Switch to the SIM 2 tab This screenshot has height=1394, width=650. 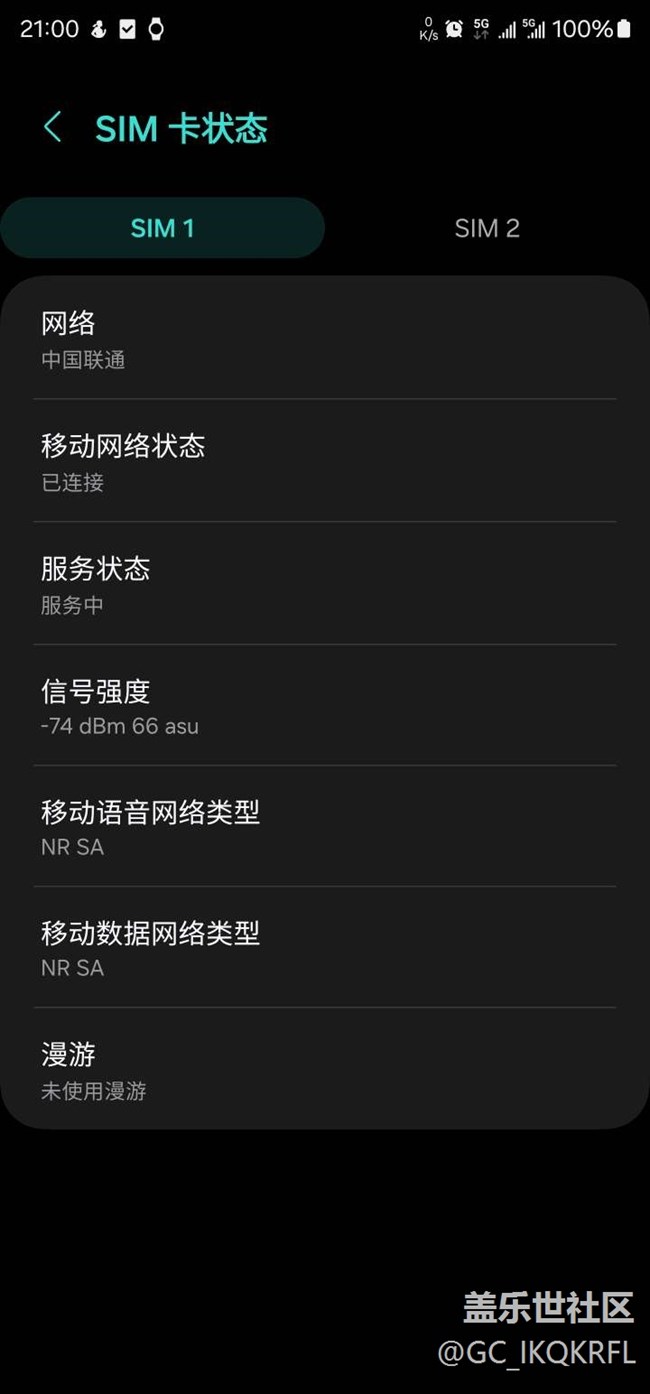tap(487, 228)
